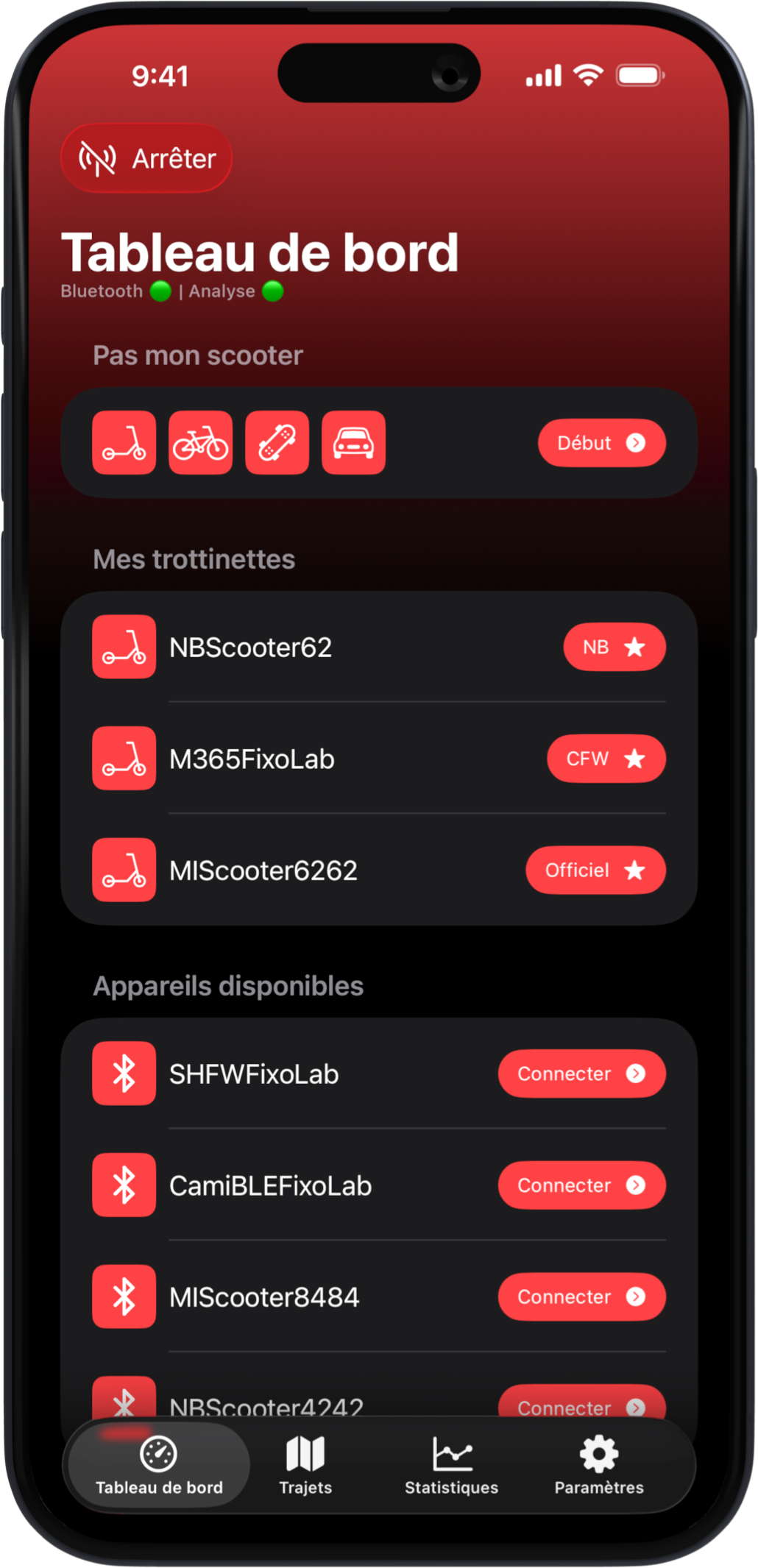Pick the skateboard vehicle icon

point(277,443)
